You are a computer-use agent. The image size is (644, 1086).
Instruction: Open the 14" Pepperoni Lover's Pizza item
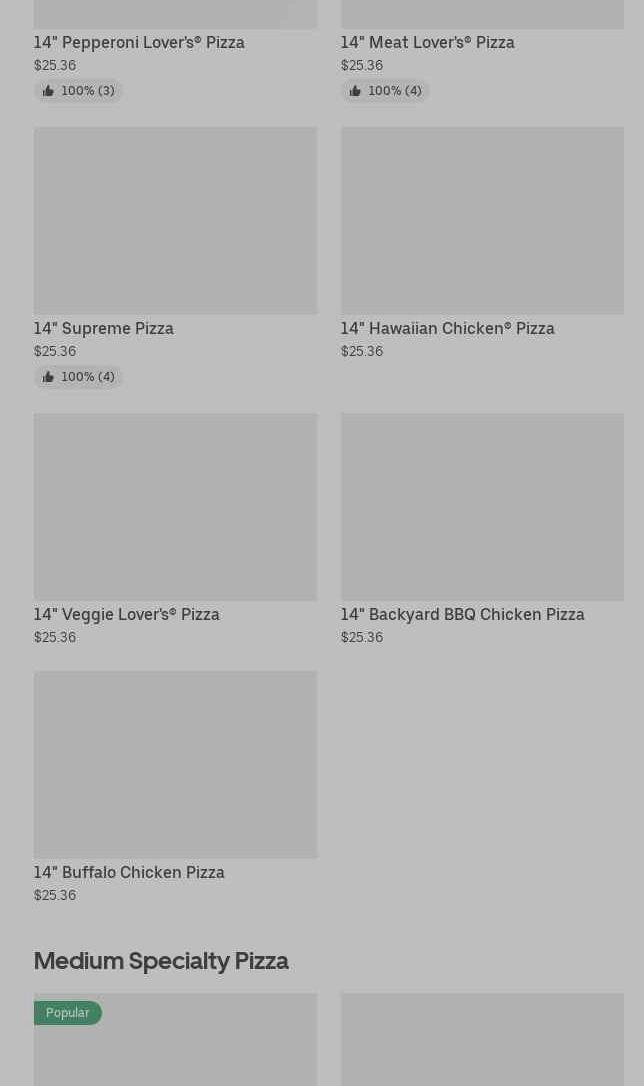(139, 42)
